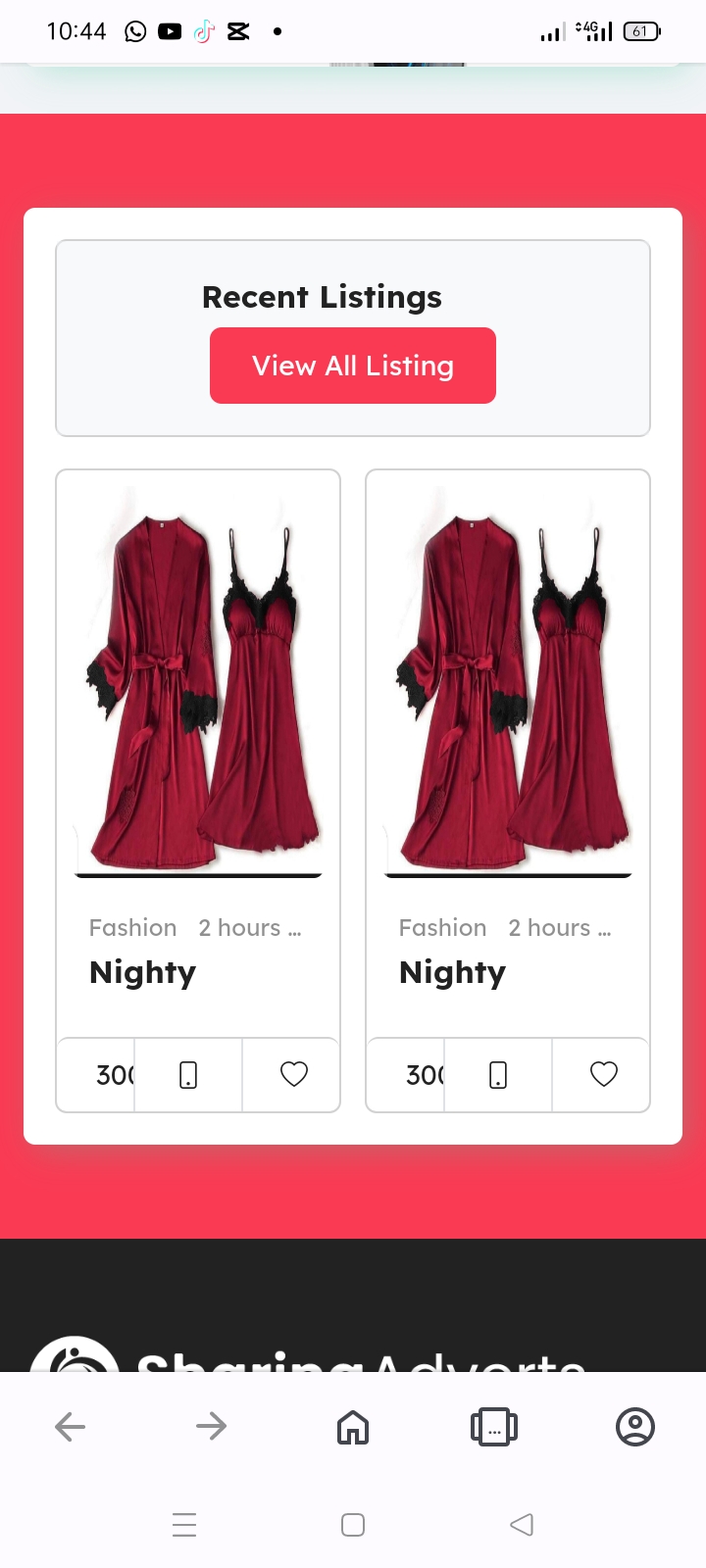Favorite the first Nighty listing with the heart
The width and height of the screenshot is (706, 1568).
(x=294, y=1075)
